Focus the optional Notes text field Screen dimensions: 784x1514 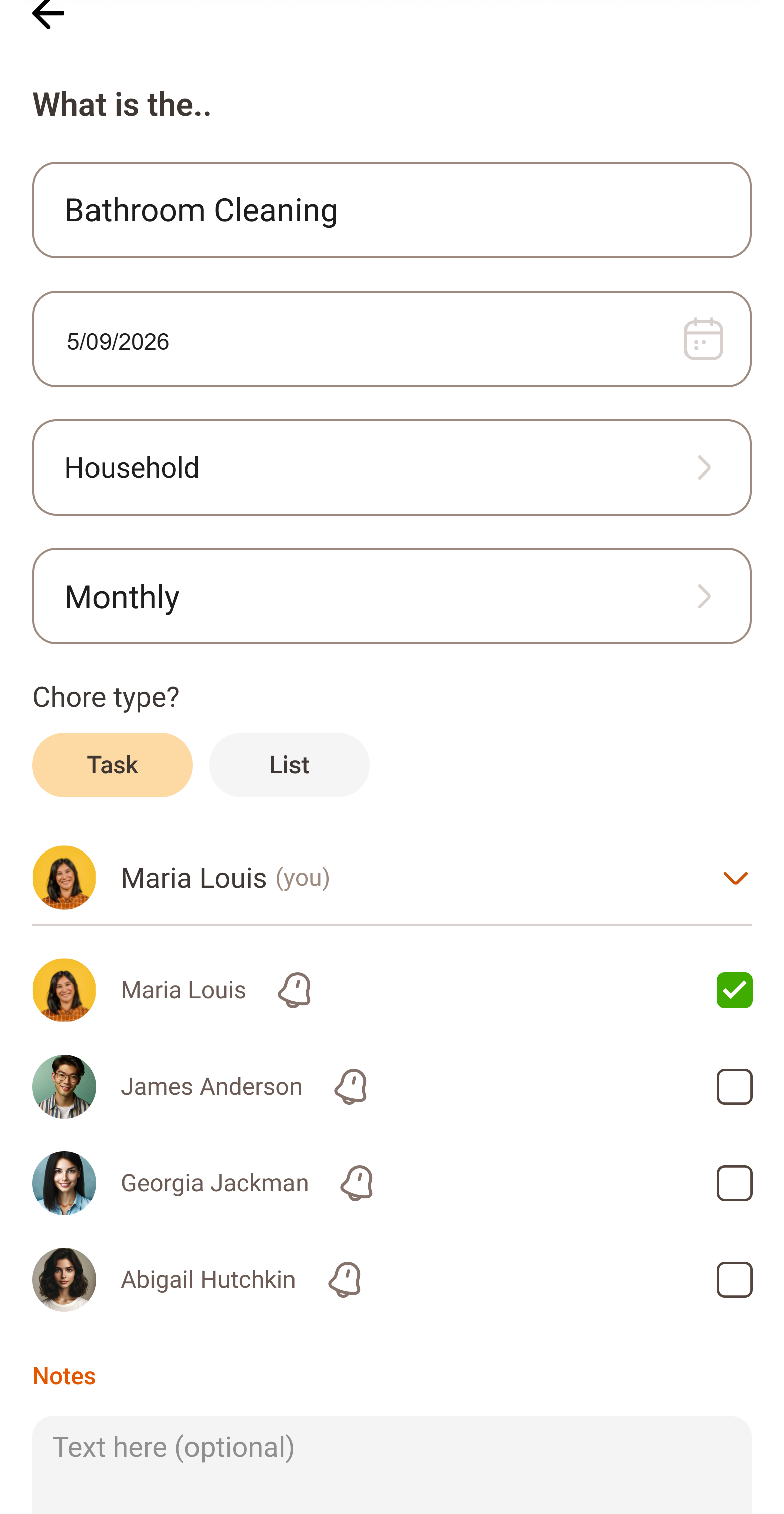[391, 1465]
